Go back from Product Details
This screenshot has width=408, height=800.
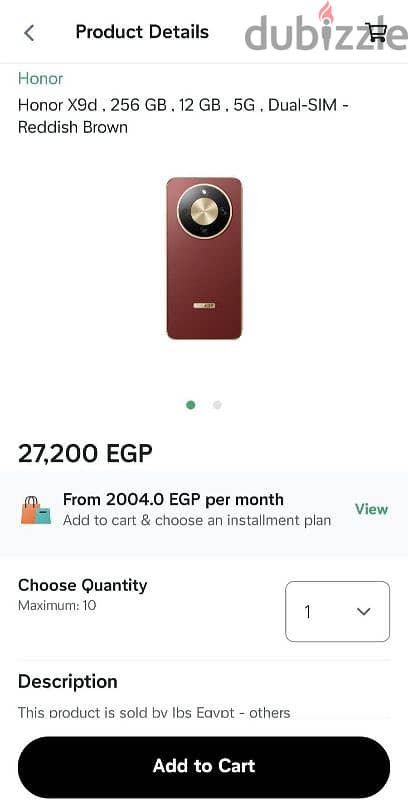[x=29, y=33]
